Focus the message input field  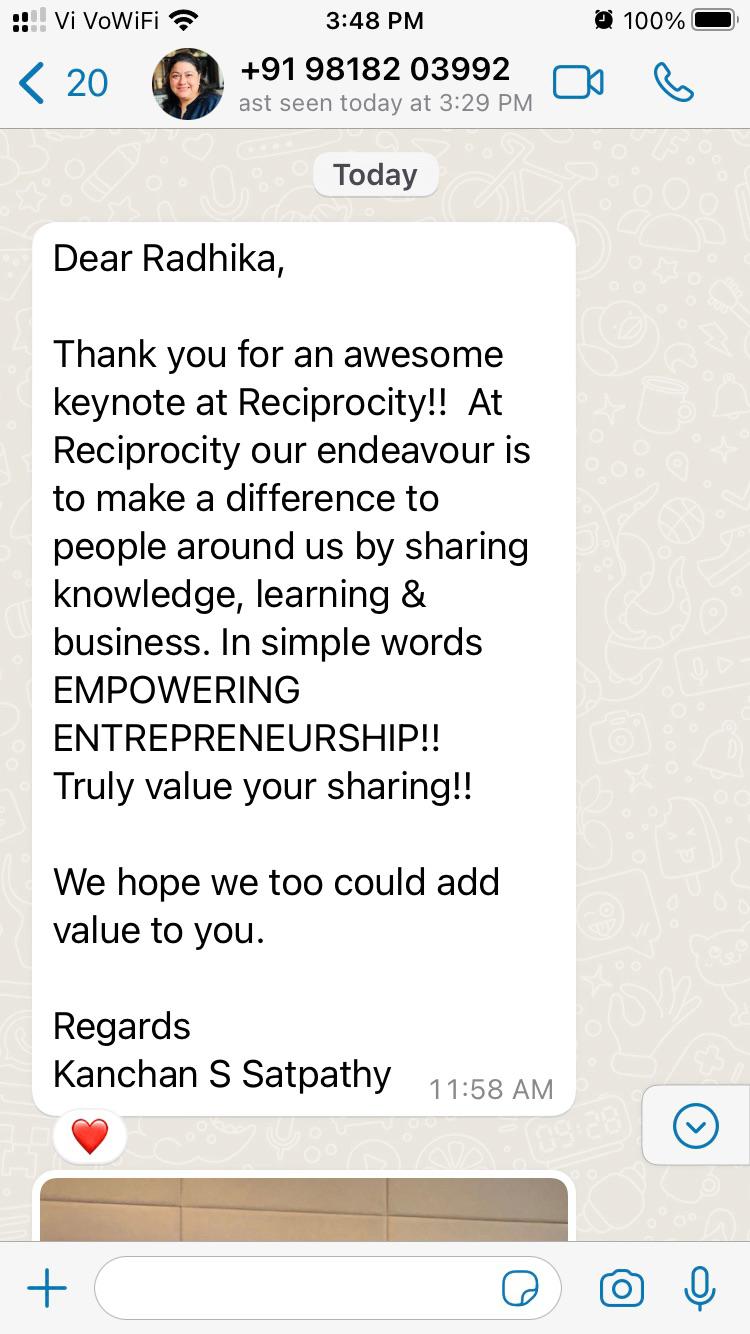click(300, 1289)
